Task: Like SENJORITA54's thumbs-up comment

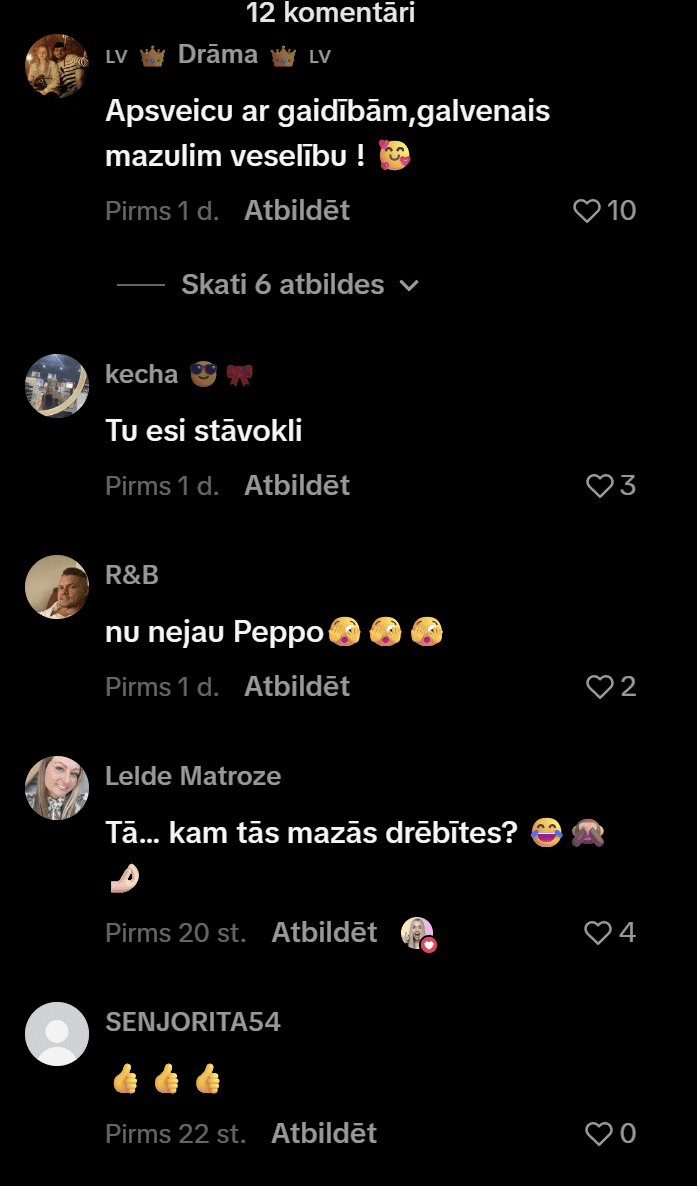Action: (x=599, y=1134)
